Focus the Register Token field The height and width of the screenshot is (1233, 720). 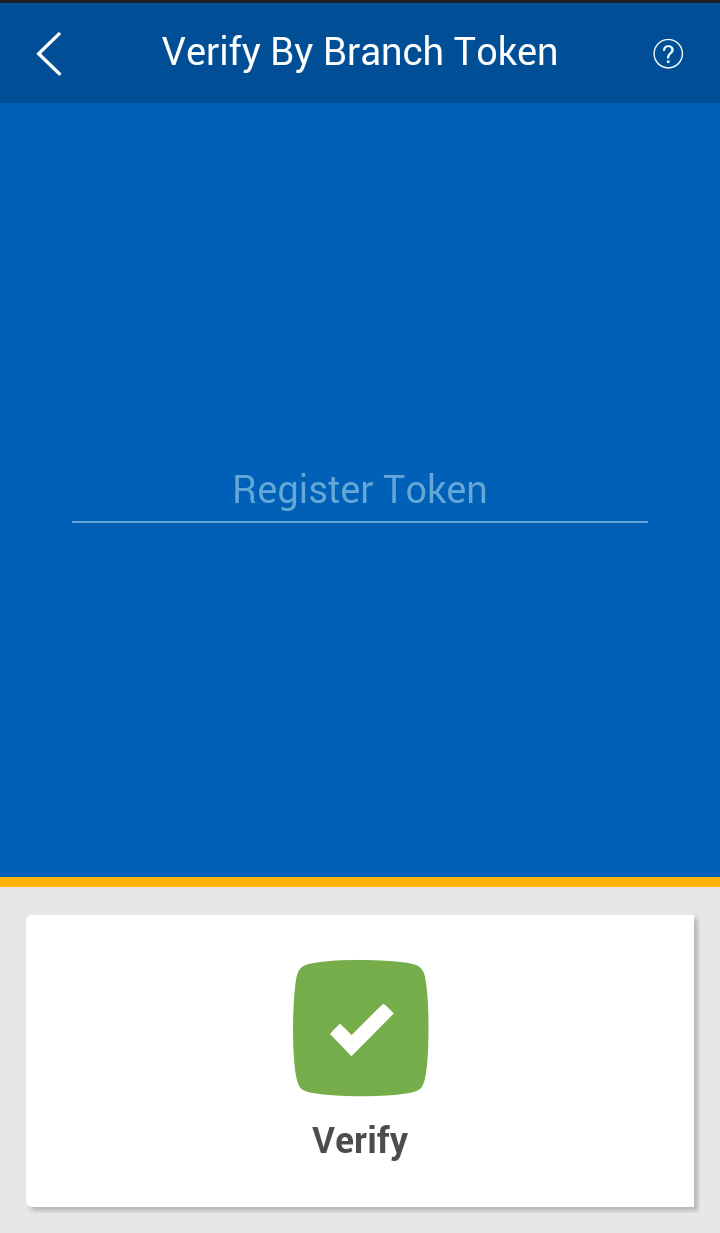tap(360, 491)
